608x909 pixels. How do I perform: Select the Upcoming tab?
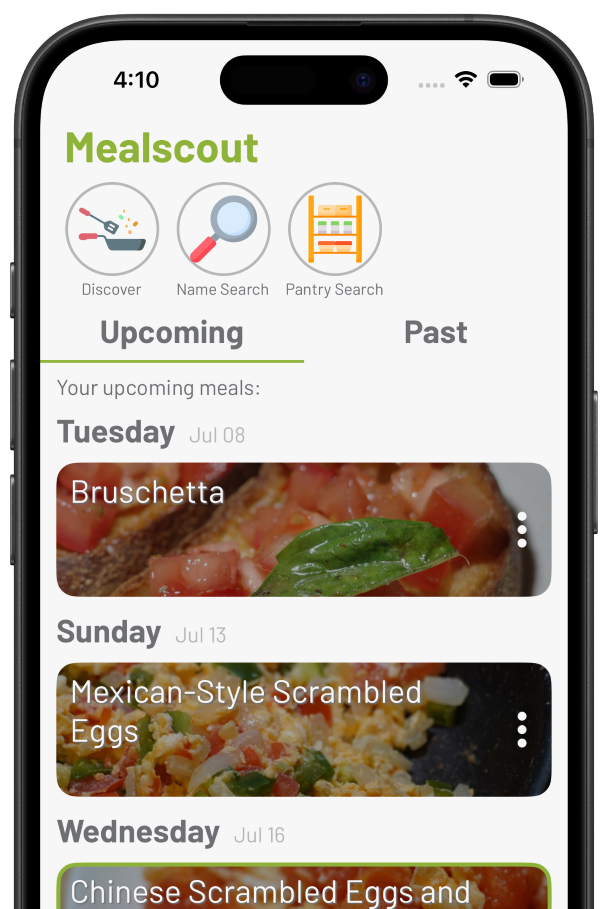172,333
